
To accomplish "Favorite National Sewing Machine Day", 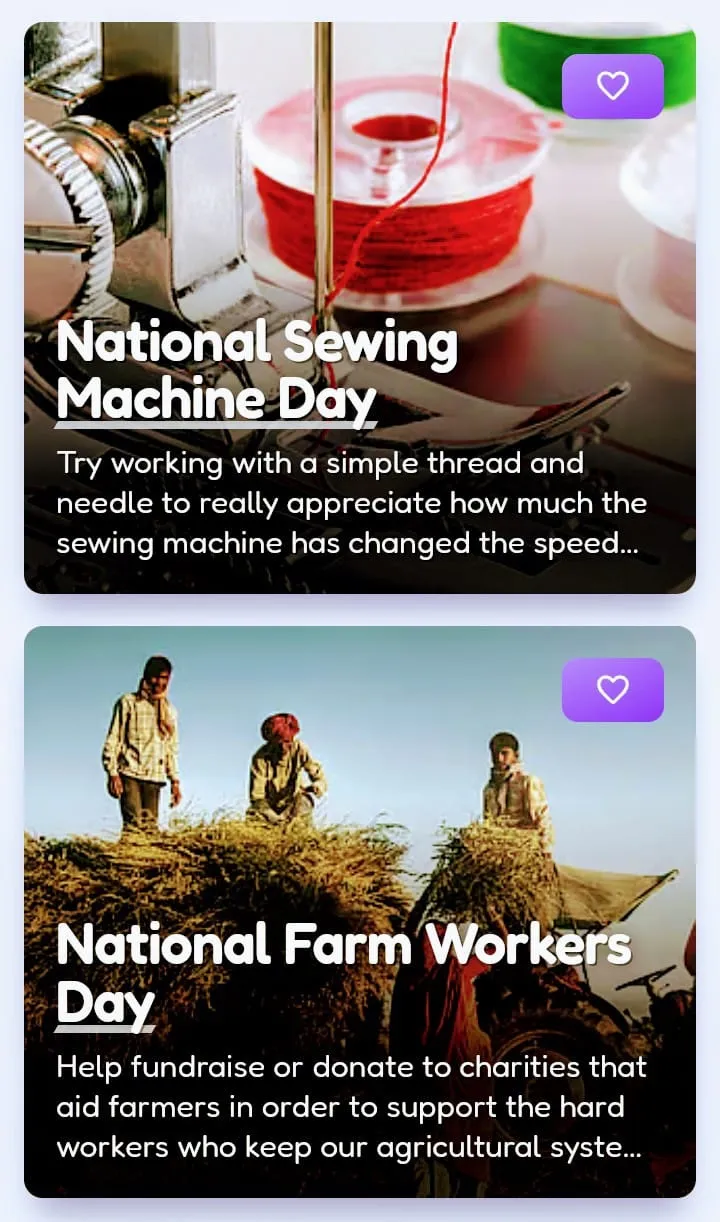I will coord(612,87).
